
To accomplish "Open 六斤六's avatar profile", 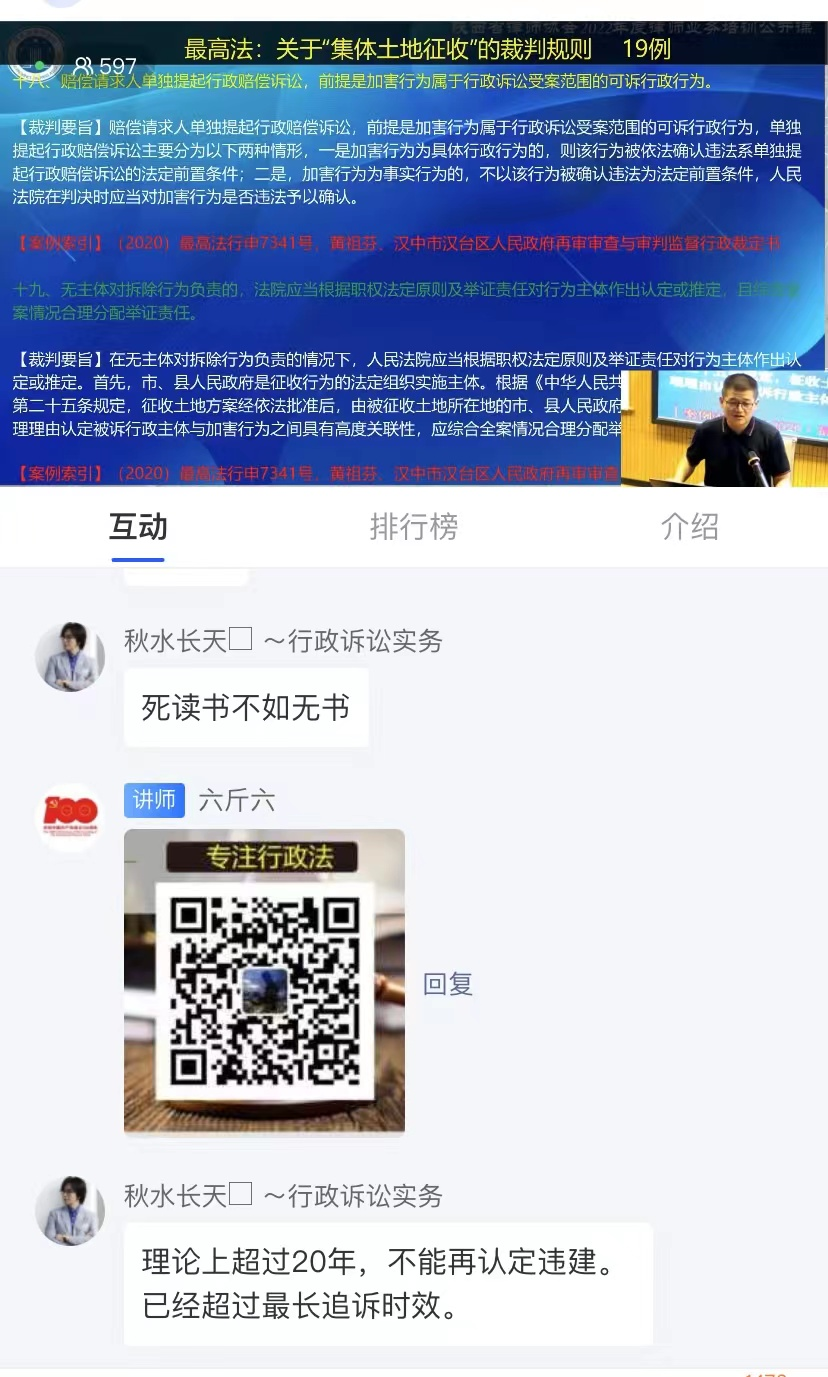I will click(70, 818).
